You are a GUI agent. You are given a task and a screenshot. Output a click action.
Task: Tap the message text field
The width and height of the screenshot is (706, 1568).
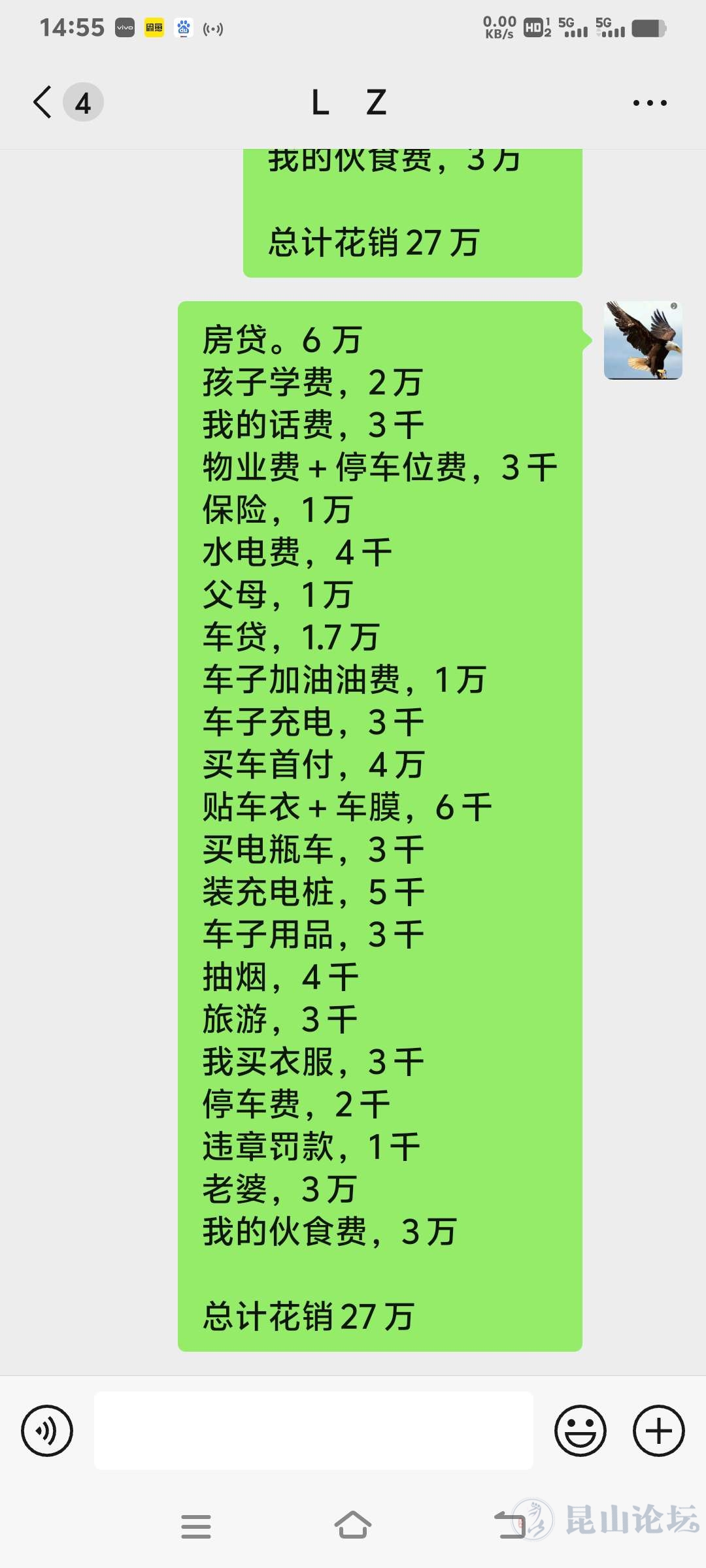pyautogui.click(x=314, y=1431)
